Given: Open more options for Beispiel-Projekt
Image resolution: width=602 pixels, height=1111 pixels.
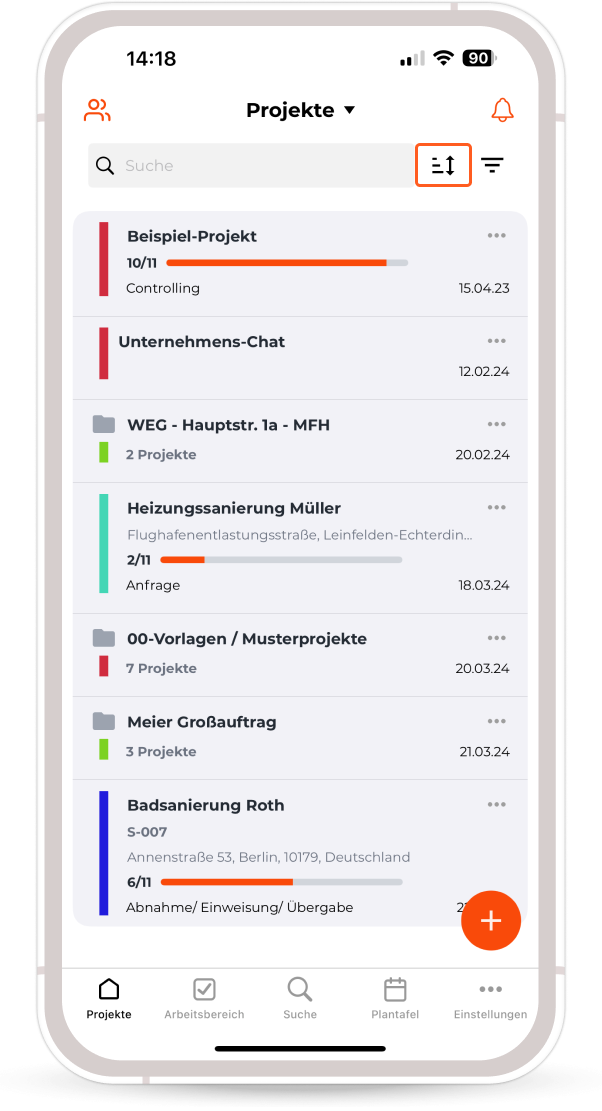Looking at the screenshot, I should pos(496,235).
